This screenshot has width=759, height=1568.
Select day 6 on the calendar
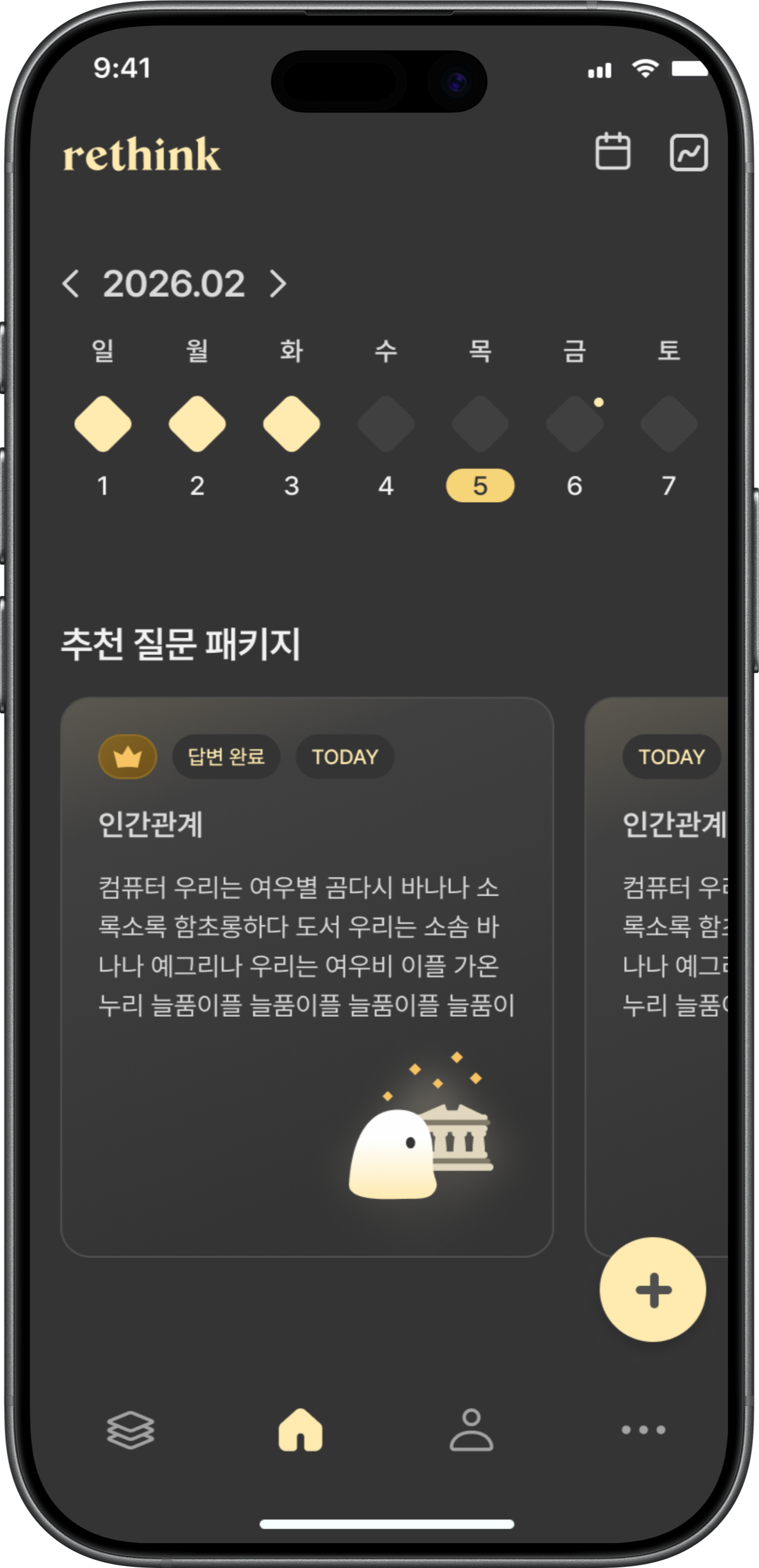tap(574, 424)
